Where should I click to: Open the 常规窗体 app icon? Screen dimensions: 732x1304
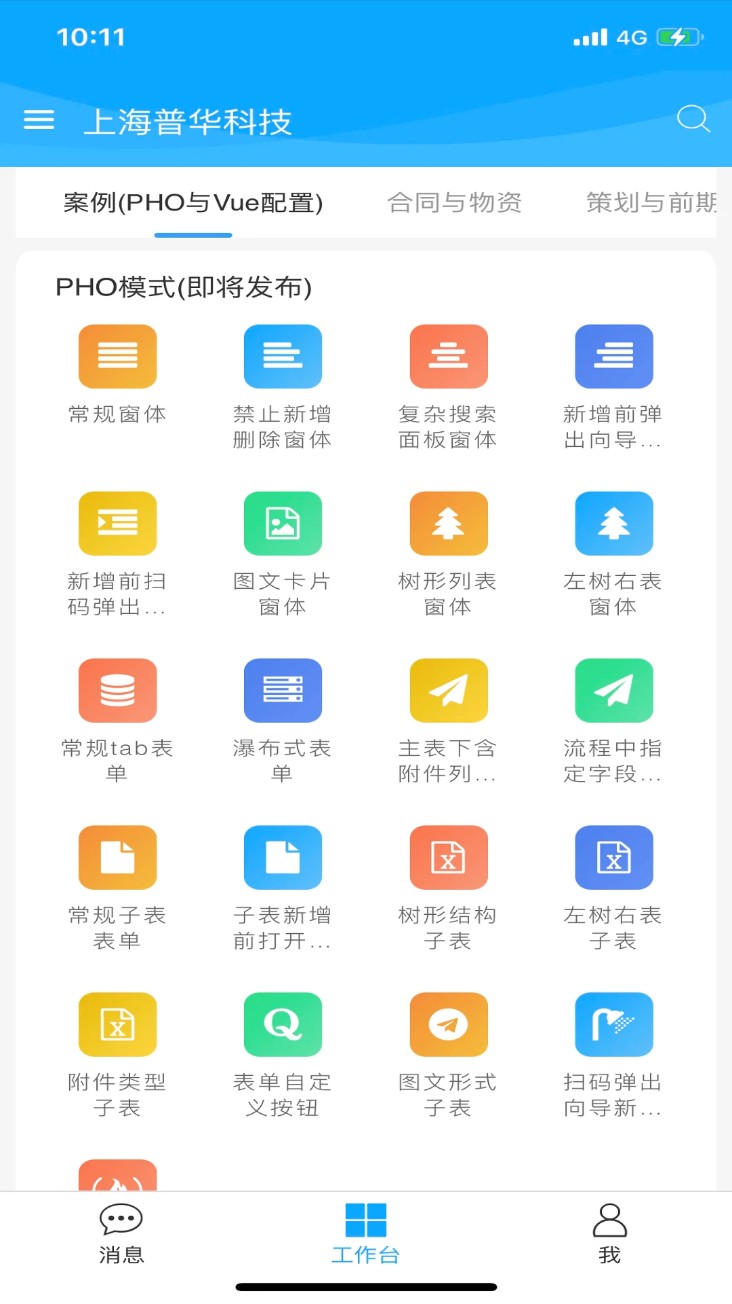(x=117, y=355)
